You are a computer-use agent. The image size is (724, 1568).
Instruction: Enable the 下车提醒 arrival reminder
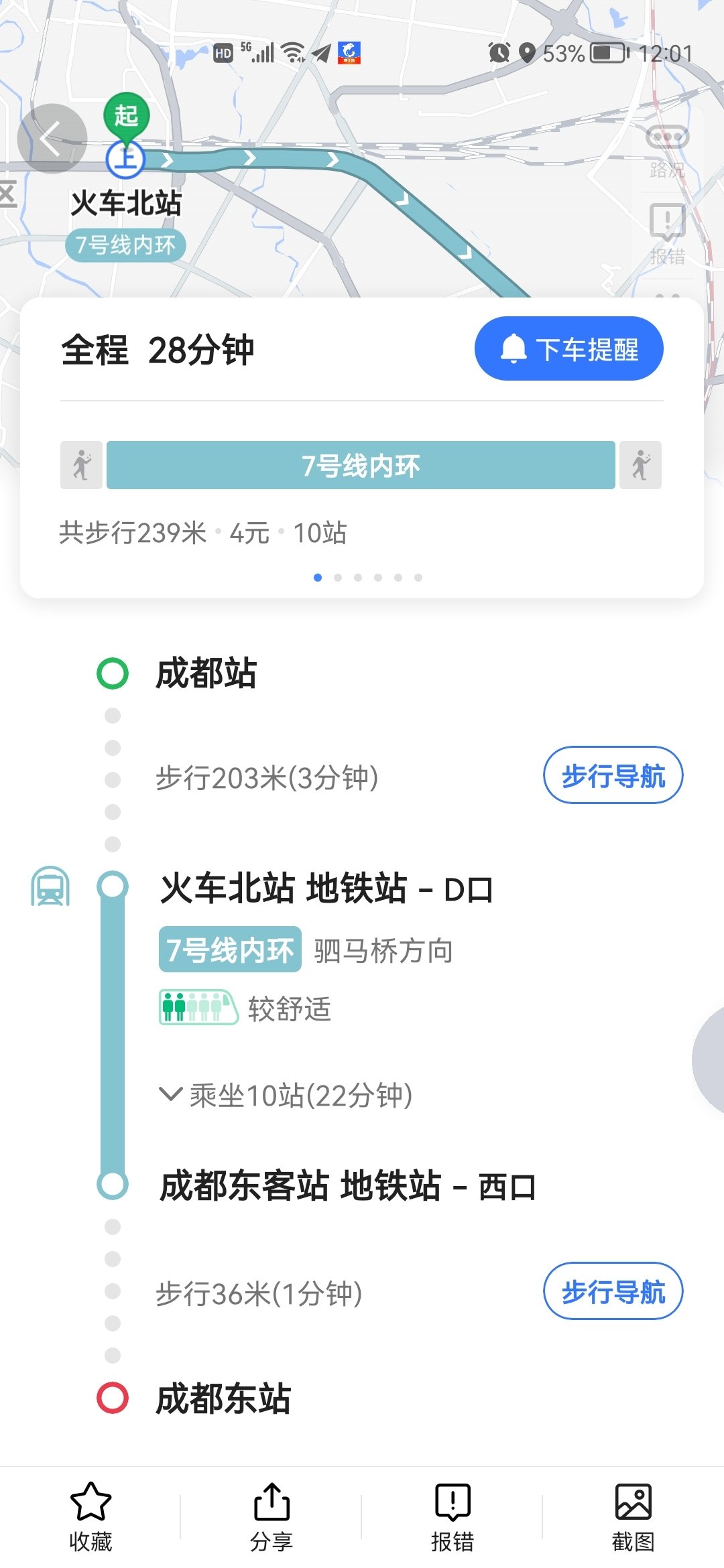point(568,348)
